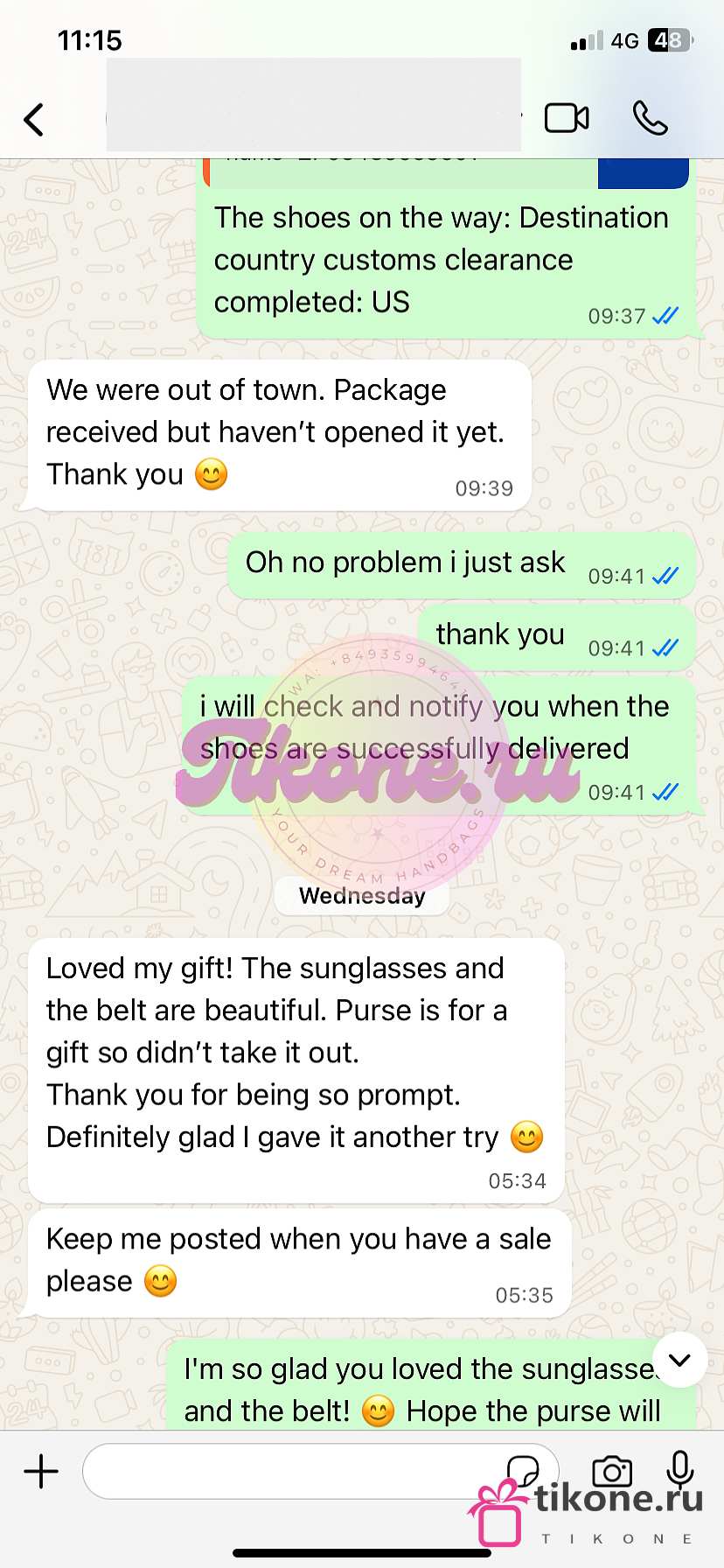Start a video call
This screenshot has height=1568, width=724.
[567, 118]
